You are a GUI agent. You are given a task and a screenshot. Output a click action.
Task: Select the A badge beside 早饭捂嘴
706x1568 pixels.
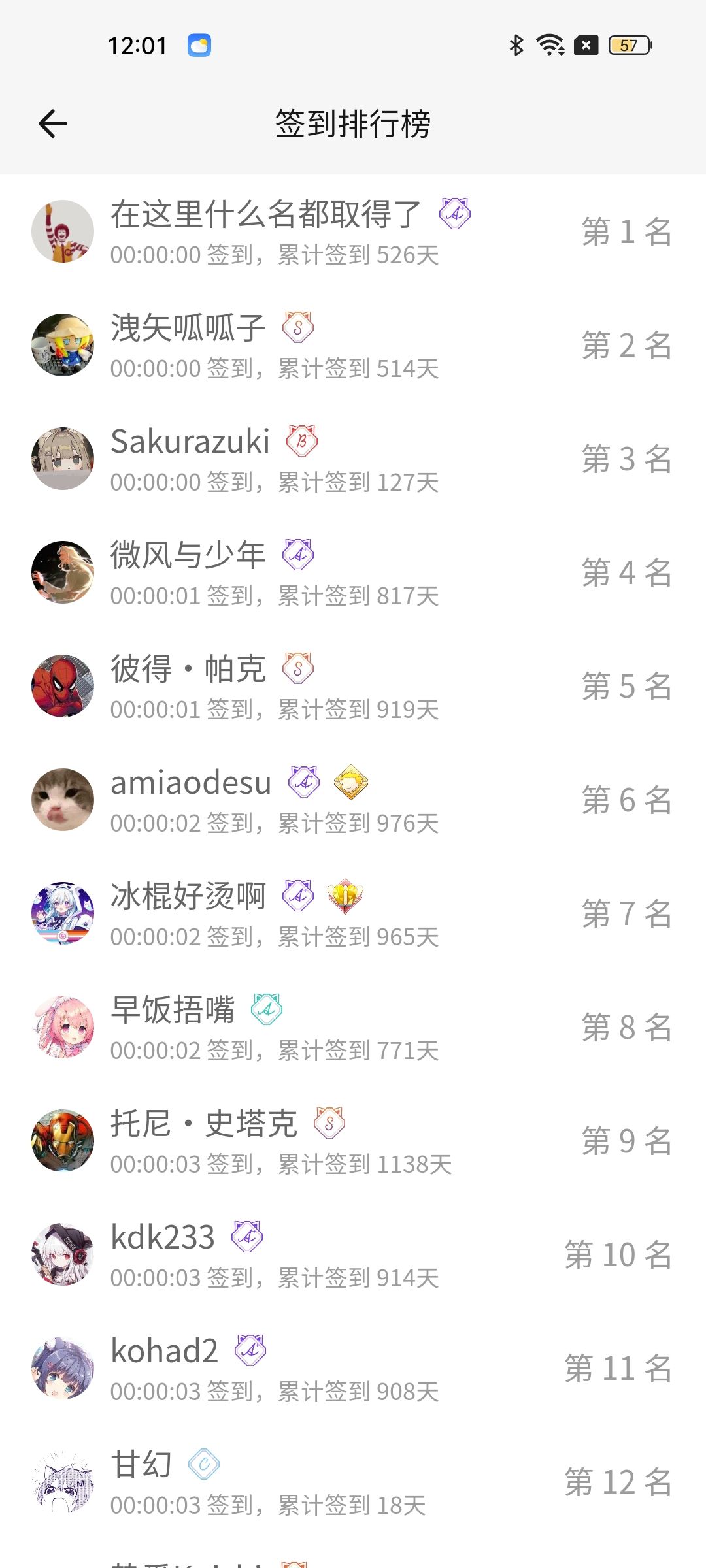click(267, 1009)
